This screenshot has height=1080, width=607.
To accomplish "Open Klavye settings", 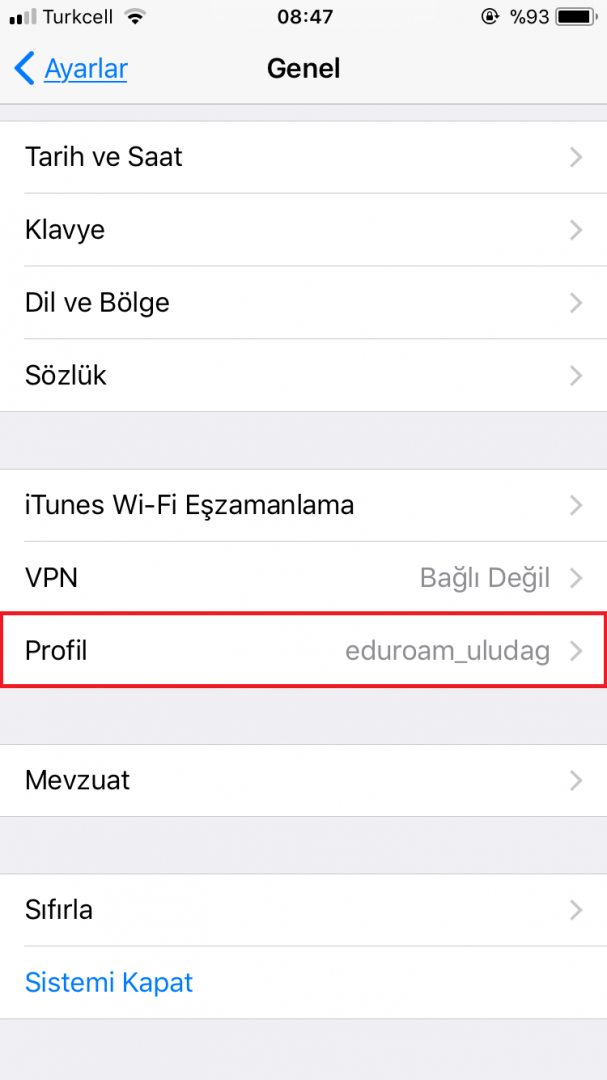I will [x=303, y=230].
